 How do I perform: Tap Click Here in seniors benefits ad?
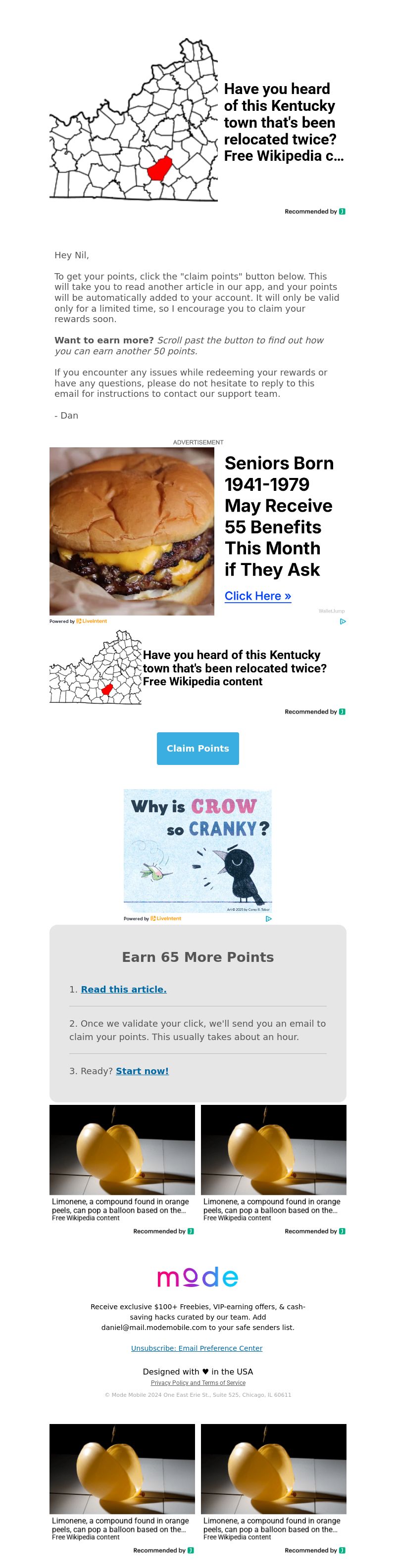click(258, 596)
